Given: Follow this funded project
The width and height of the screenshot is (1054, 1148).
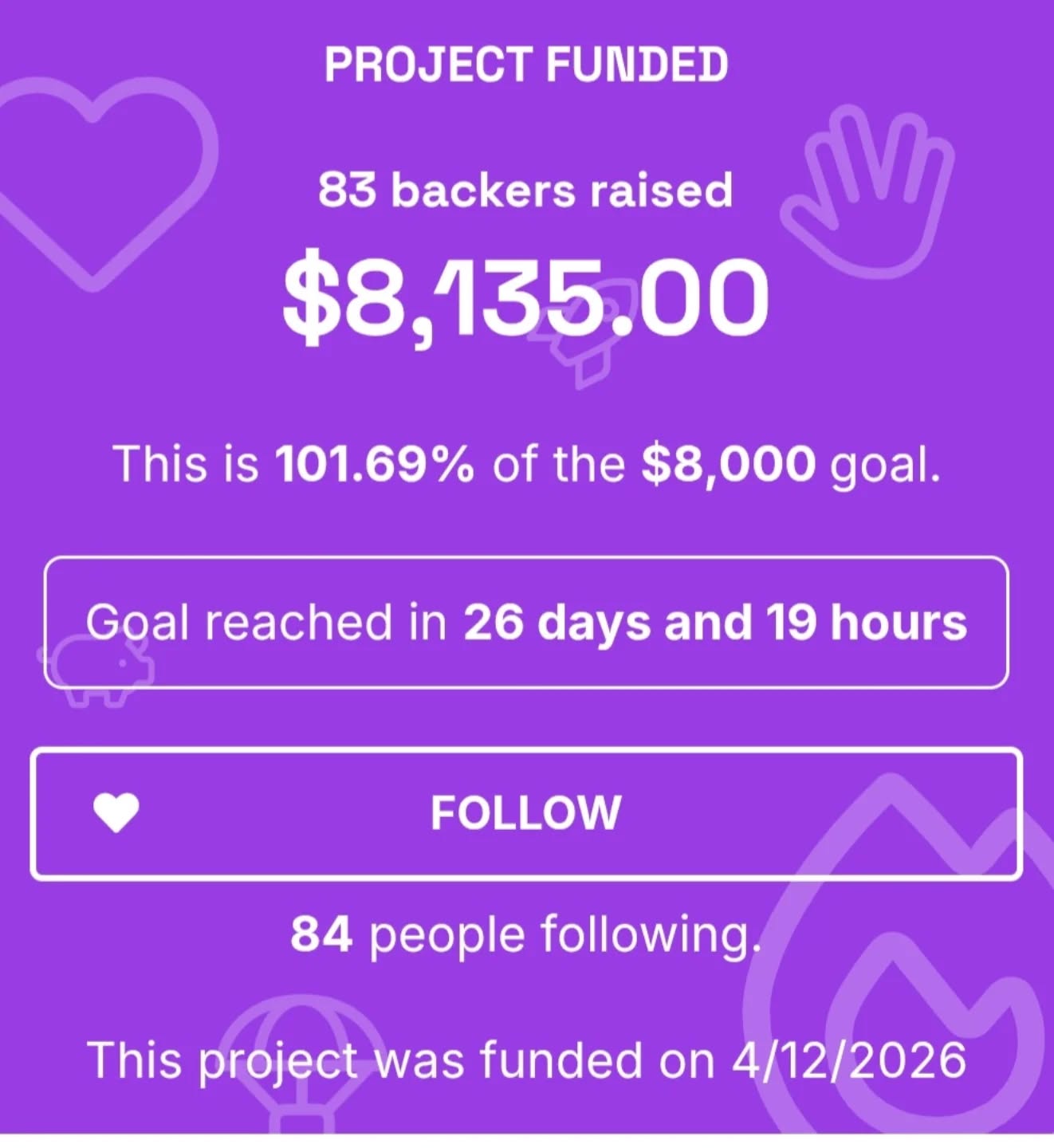Looking at the screenshot, I should (x=526, y=813).
